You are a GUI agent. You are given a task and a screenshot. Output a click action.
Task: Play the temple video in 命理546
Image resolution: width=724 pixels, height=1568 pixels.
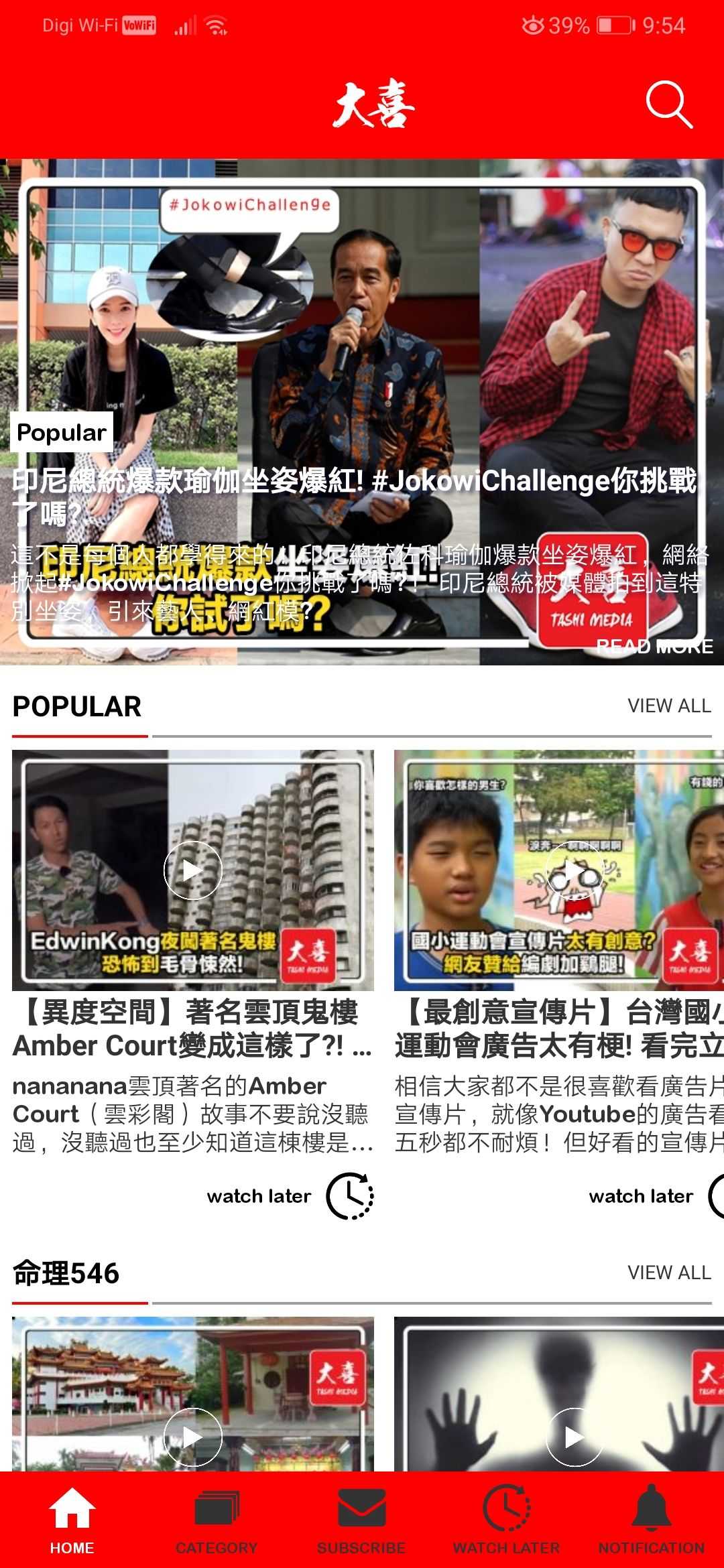(x=193, y=1437)
